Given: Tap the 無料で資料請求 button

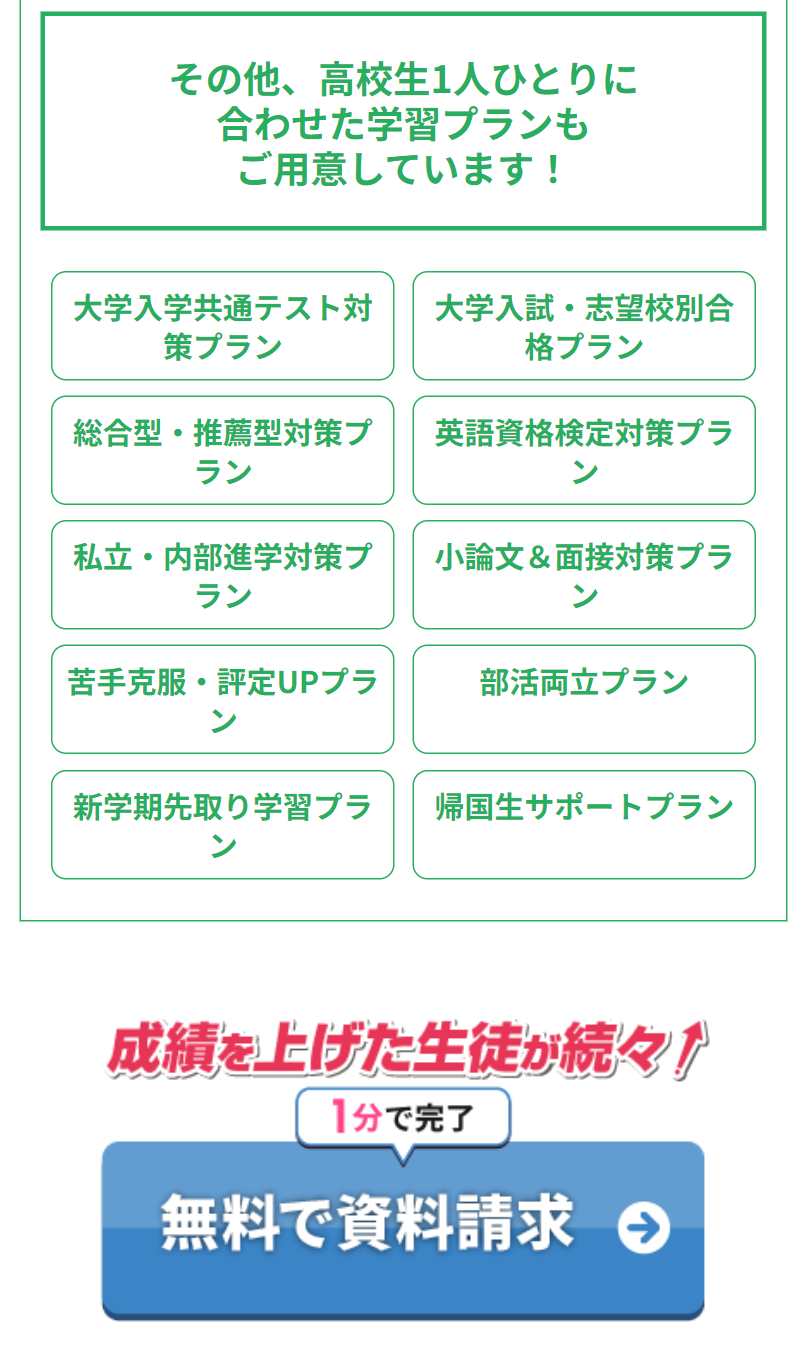Looking at the screenshot, I should [403, 1228].
